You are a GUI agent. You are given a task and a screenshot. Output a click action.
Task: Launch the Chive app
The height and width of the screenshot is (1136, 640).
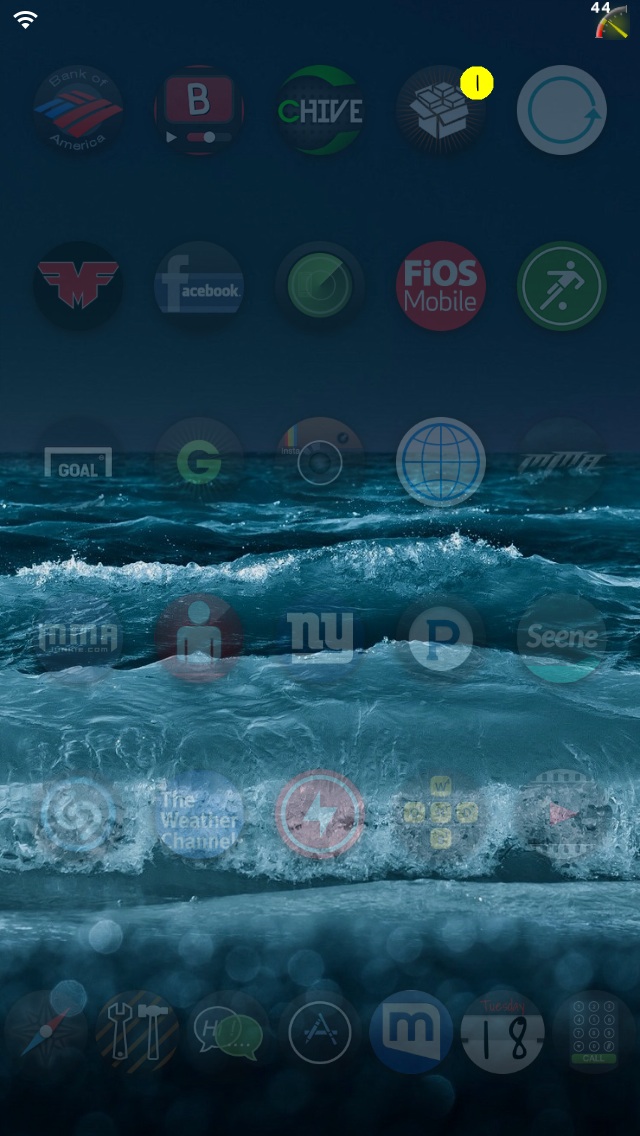(x=320, y=110)
